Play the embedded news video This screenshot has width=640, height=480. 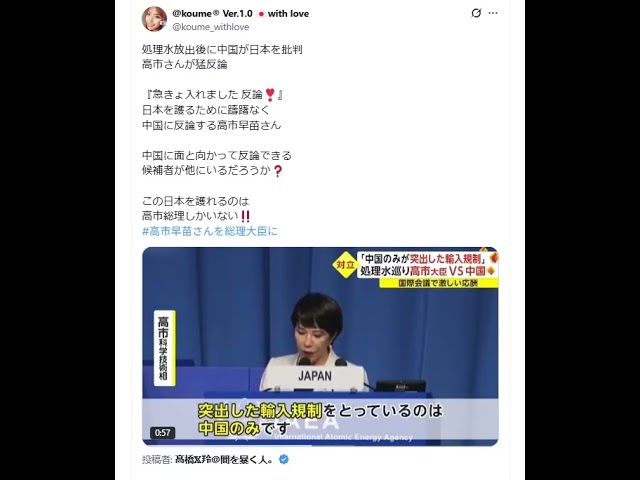pyautogui.click(x=320, y=346)
